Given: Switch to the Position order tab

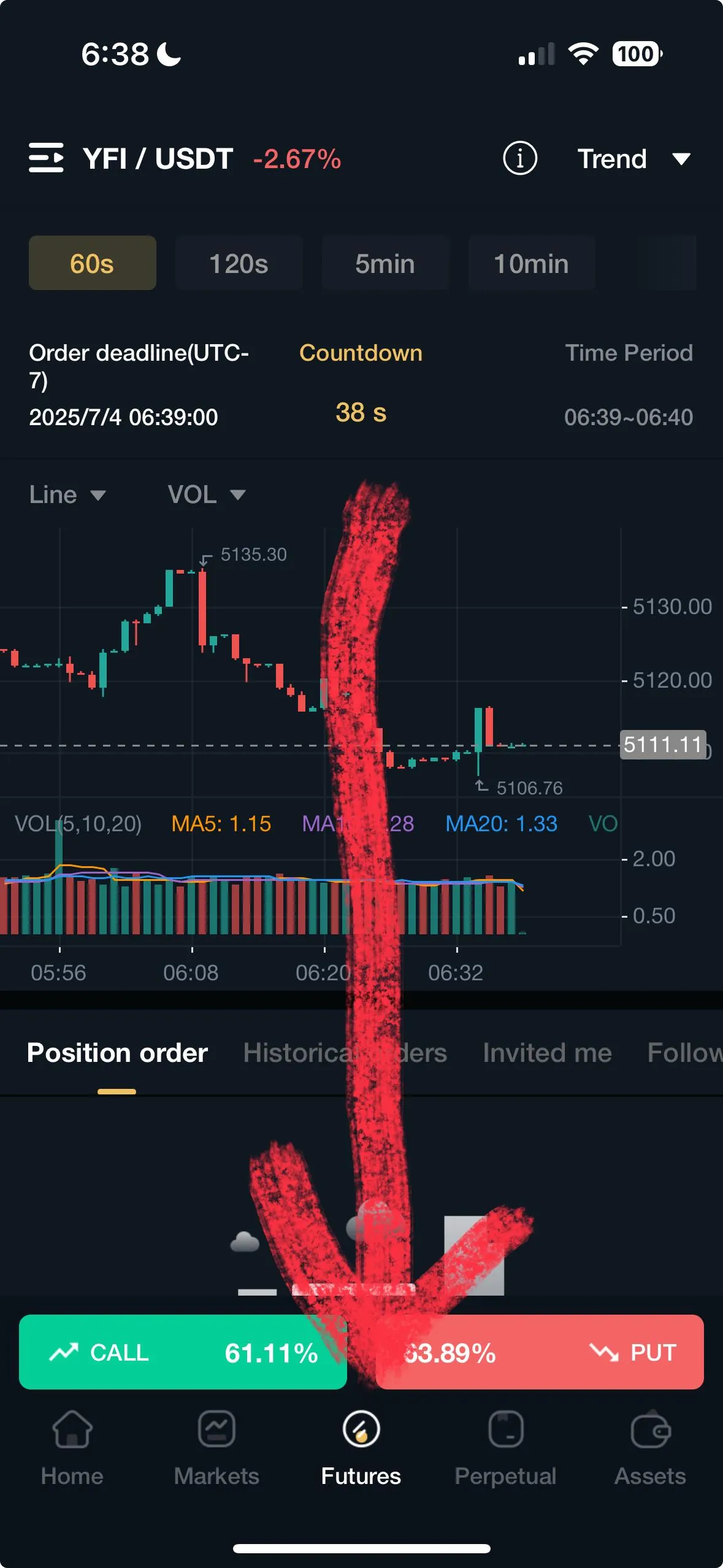Looking at the screenshot, I should [x=117, y=1053].
